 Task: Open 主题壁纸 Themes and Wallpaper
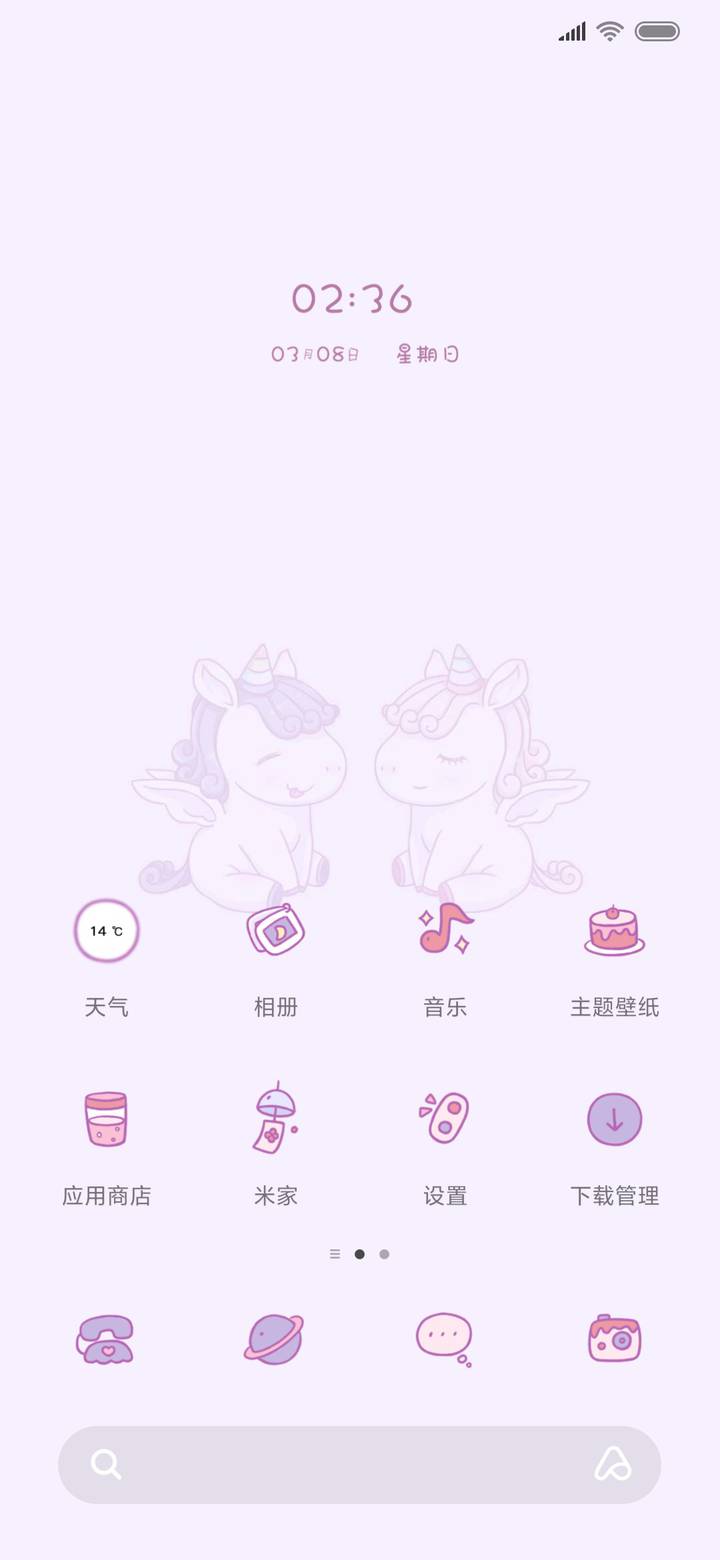[613, 930]
